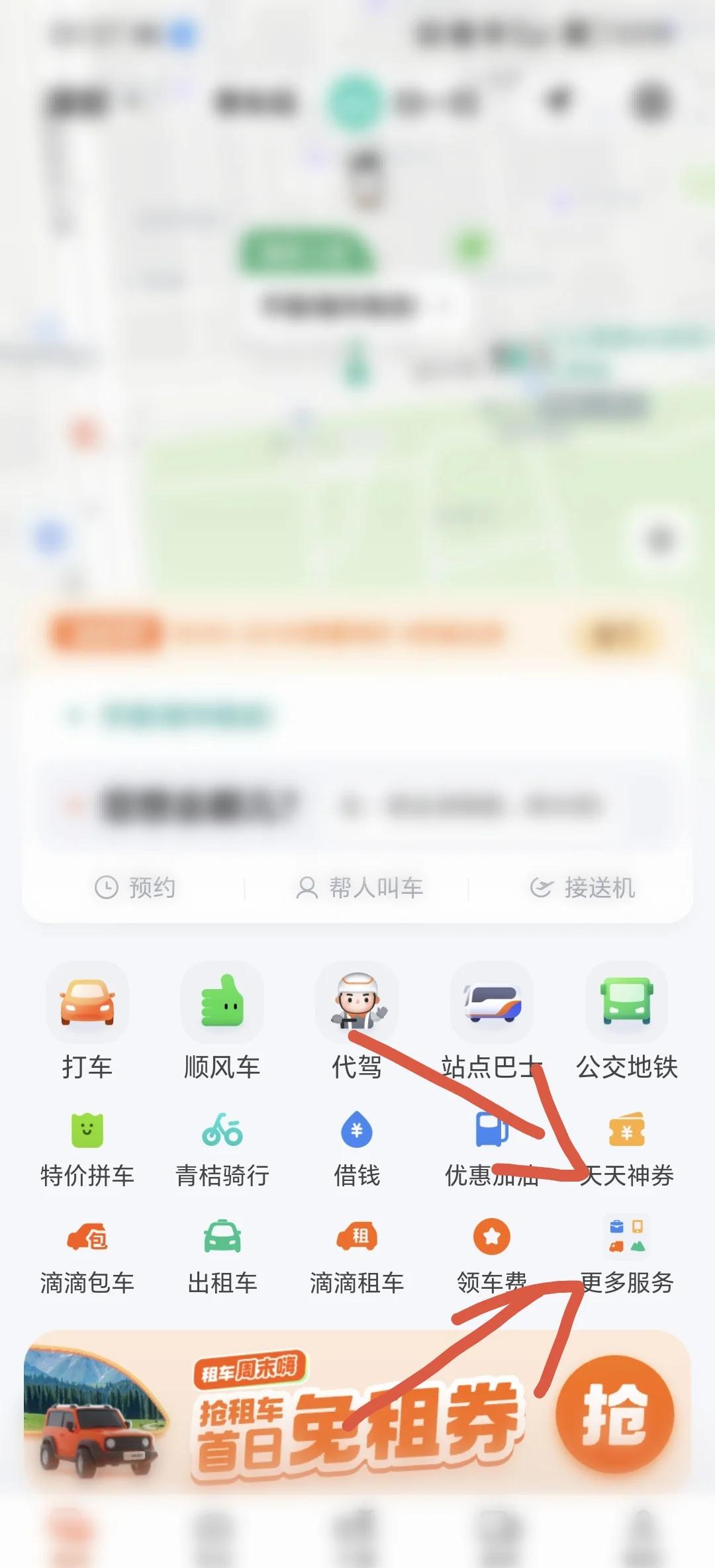This screenshot has width=715, height=1568.
Task: Open 优惠加油 fuel discount
Action: click(491, 1150)
